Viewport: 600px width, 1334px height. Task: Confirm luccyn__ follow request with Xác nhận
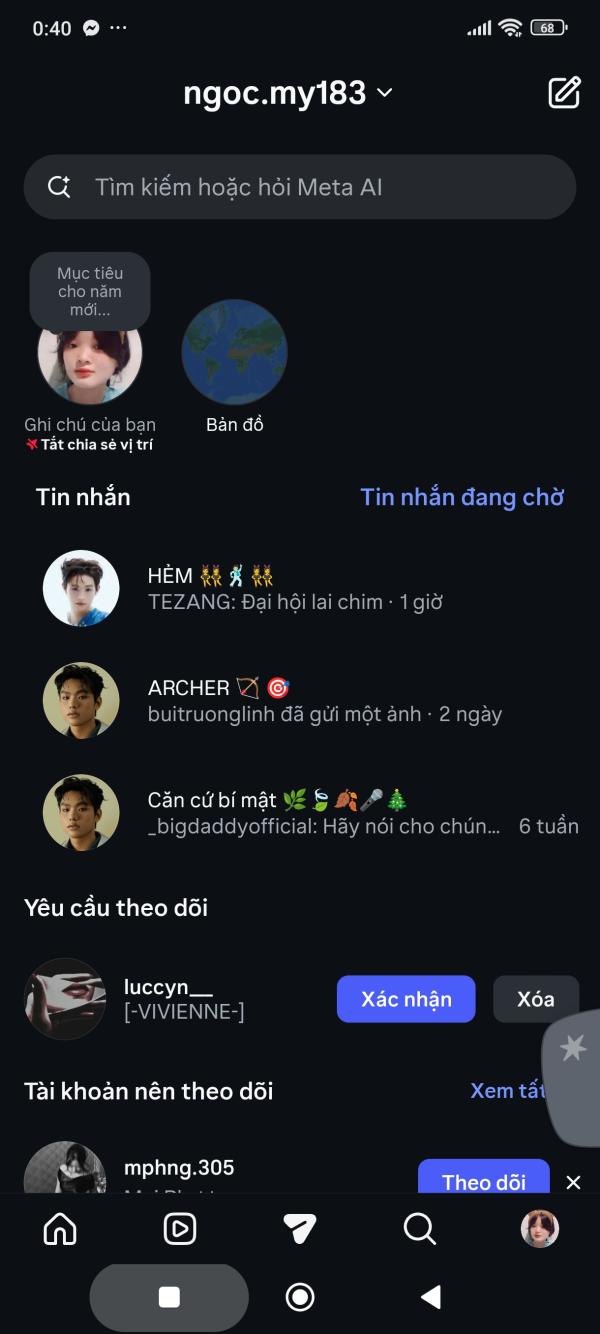tap(406, 999)
